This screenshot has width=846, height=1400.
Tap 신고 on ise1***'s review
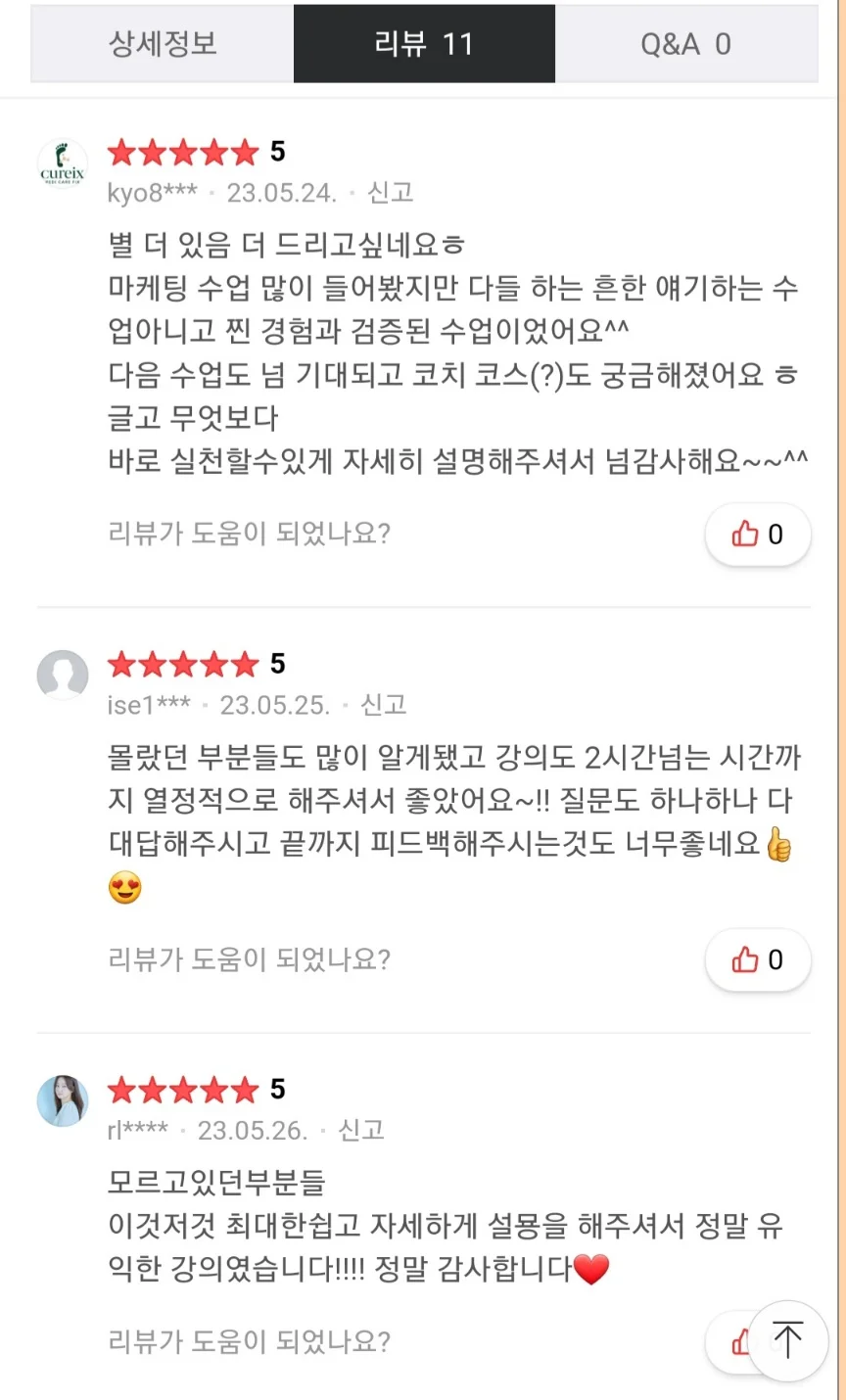pyautogui.click(x=382, y=704)
